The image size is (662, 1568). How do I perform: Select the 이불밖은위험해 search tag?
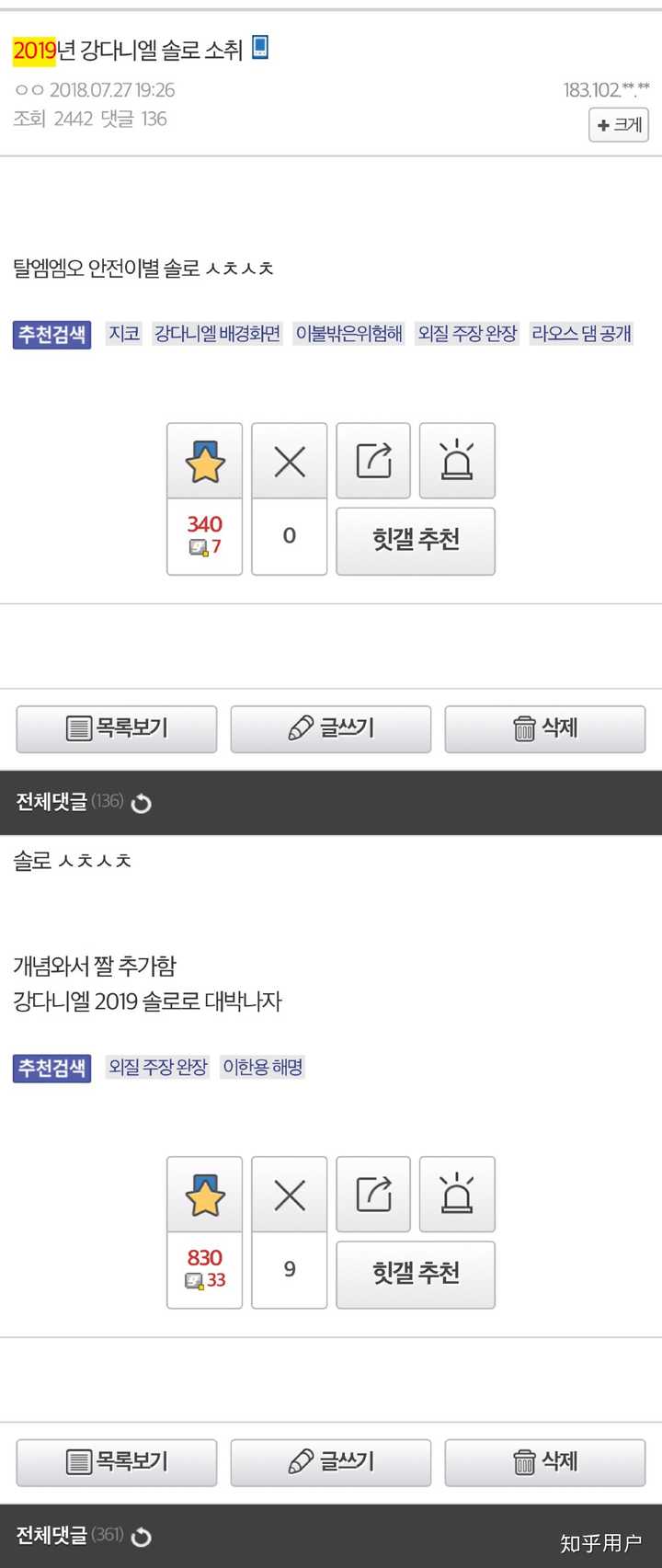[349, 333]
